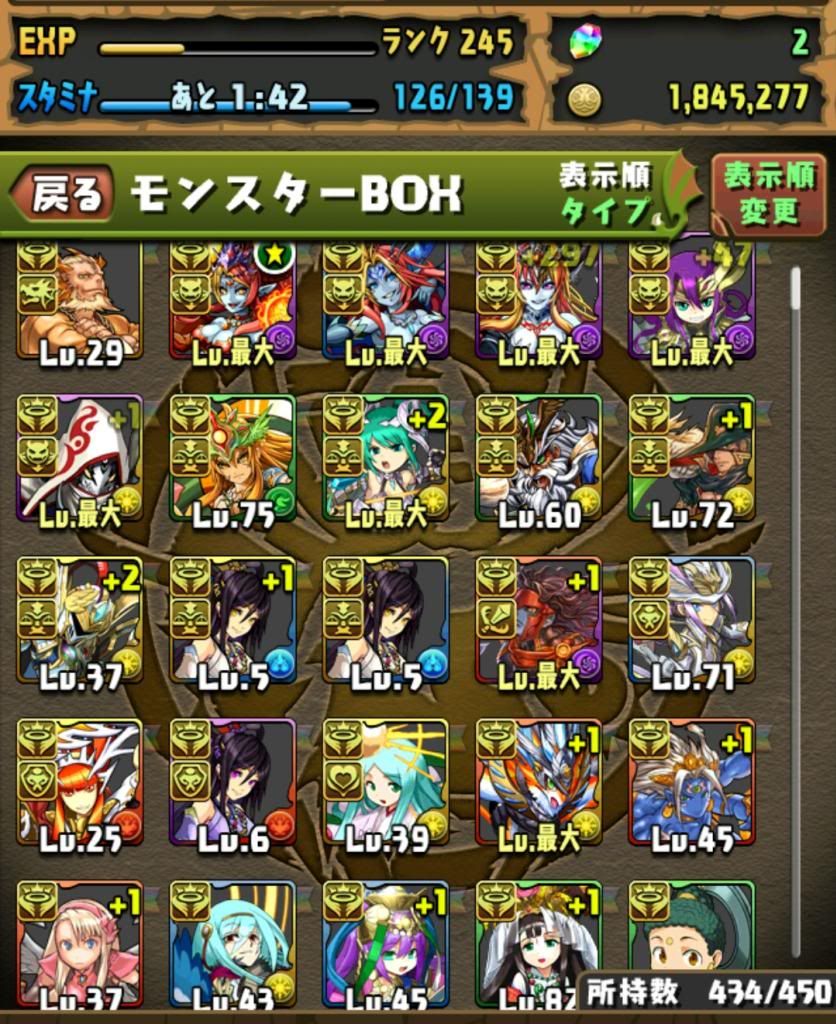
Task: Open the 表示順変更 sort order button
Action: pyautogui.click(x=769, y=194)
